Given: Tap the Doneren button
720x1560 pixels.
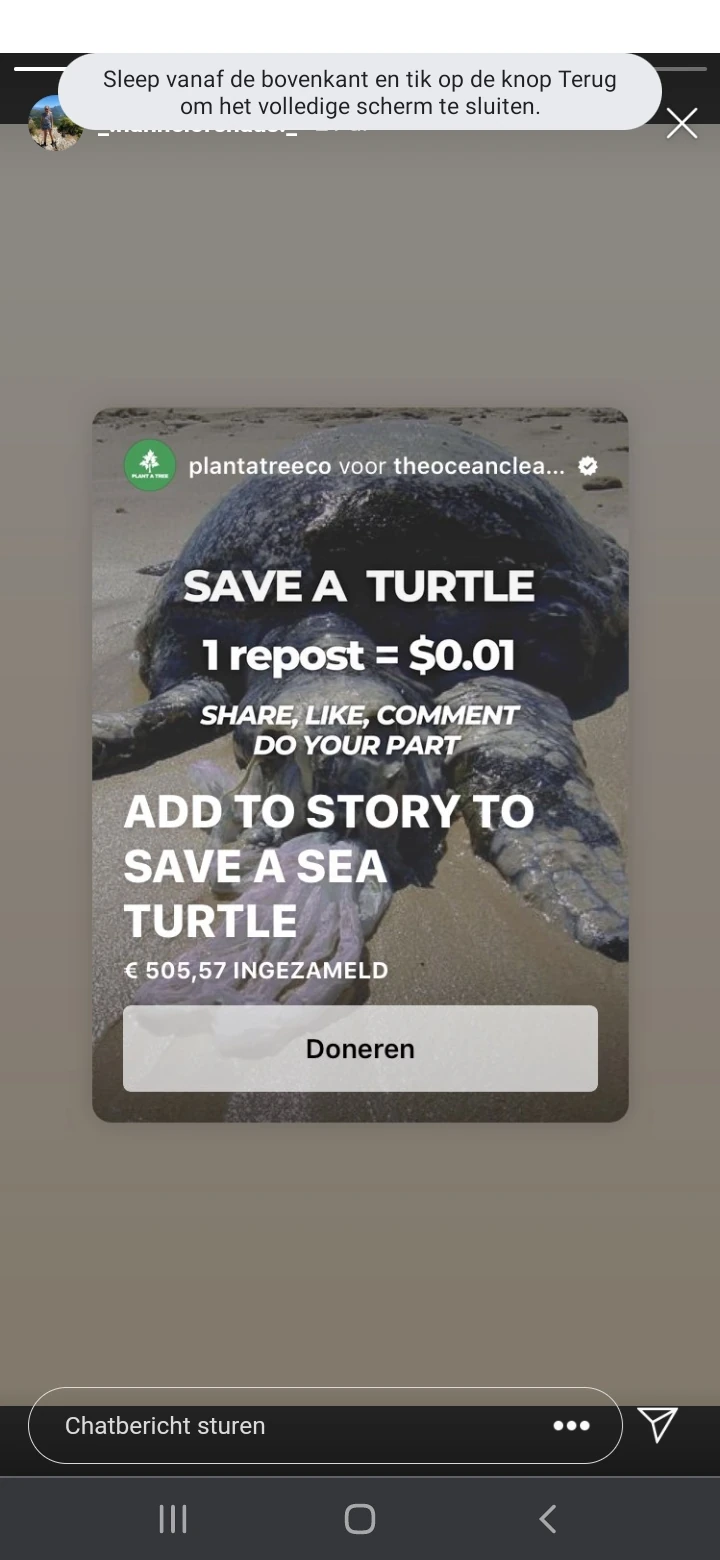Looking at the screenshot, I should pyautogui.click(x=360, y=1048).
